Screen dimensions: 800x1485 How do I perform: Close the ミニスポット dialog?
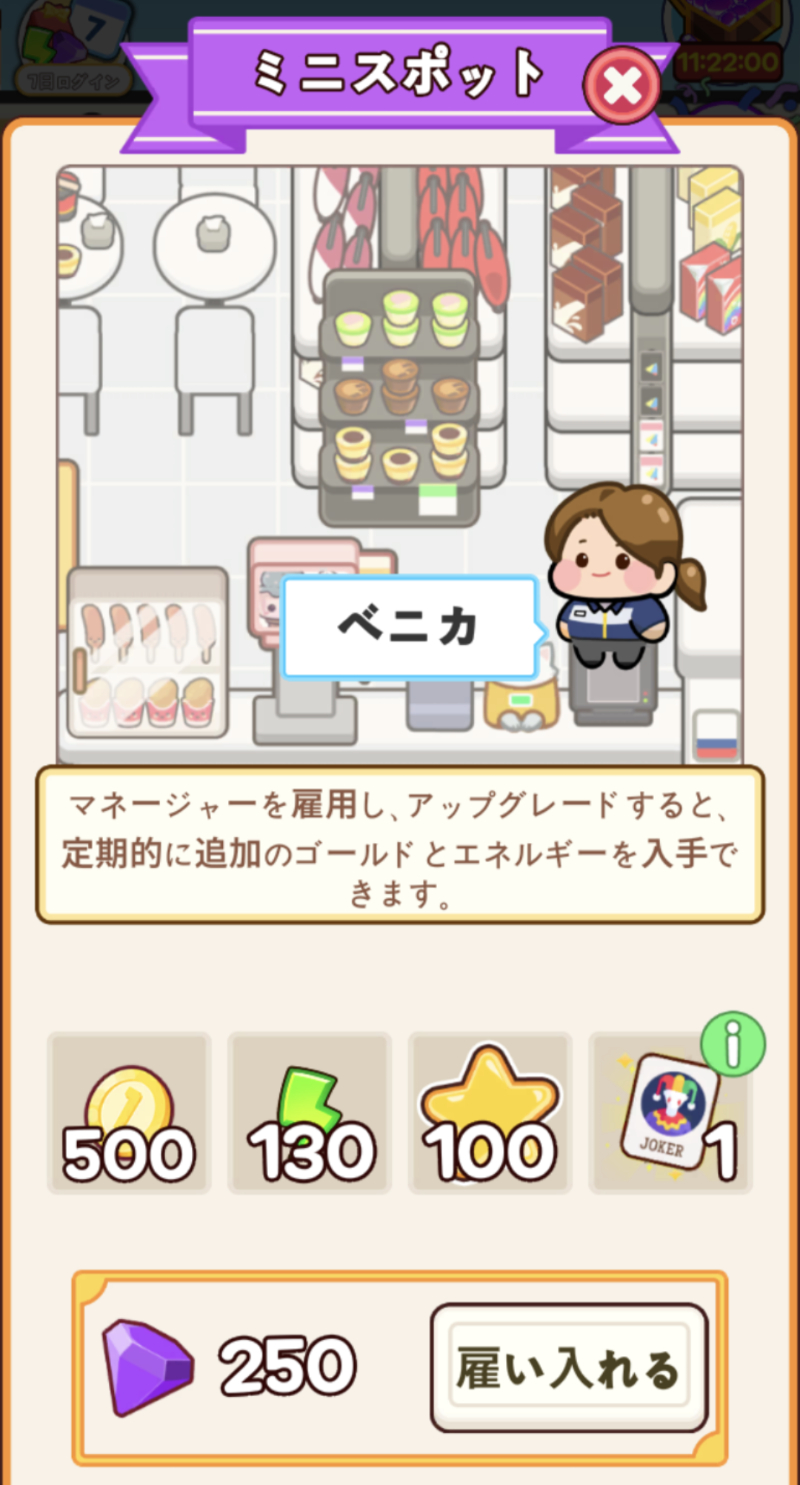(x=621, y=85)
